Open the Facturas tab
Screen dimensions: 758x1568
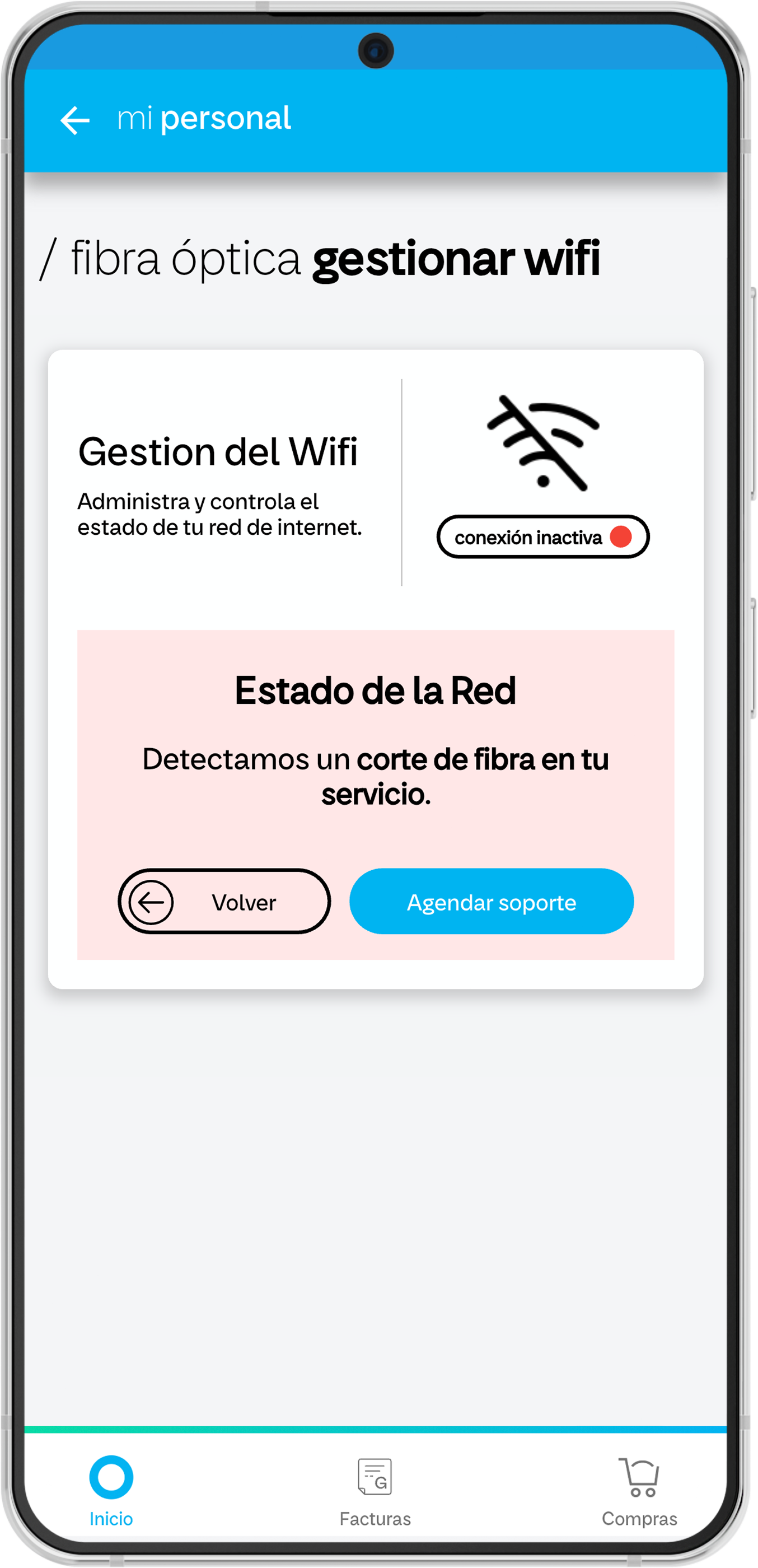[x=375, y=1490]
